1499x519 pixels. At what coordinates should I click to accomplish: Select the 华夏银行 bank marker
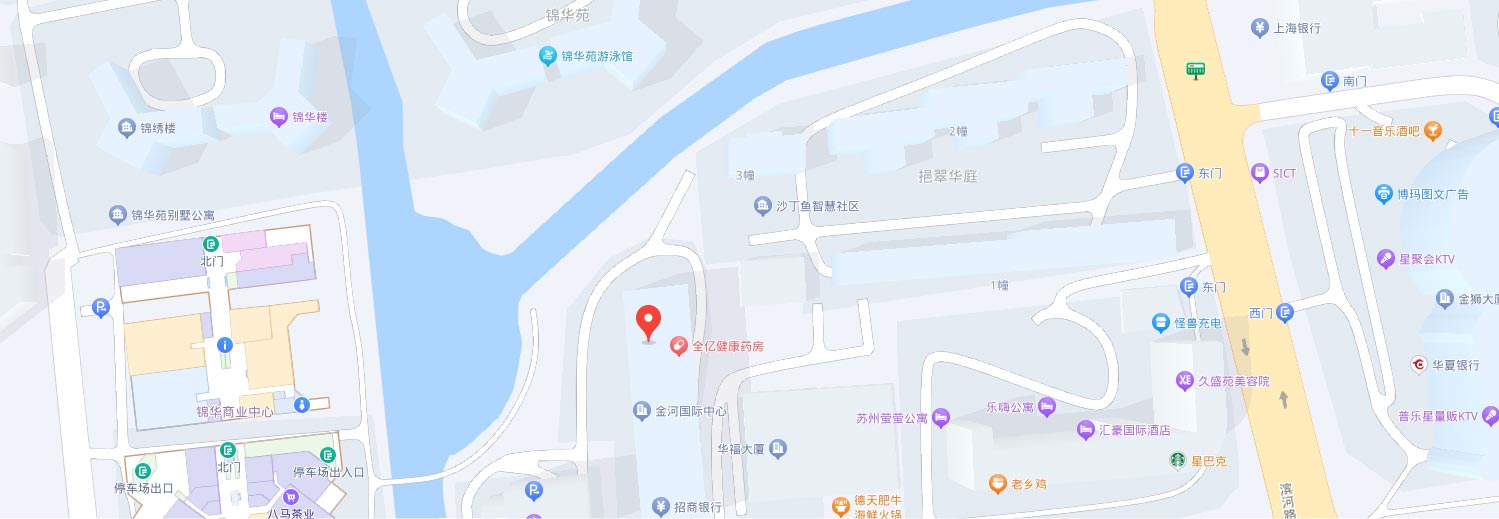pos(1417,365)
